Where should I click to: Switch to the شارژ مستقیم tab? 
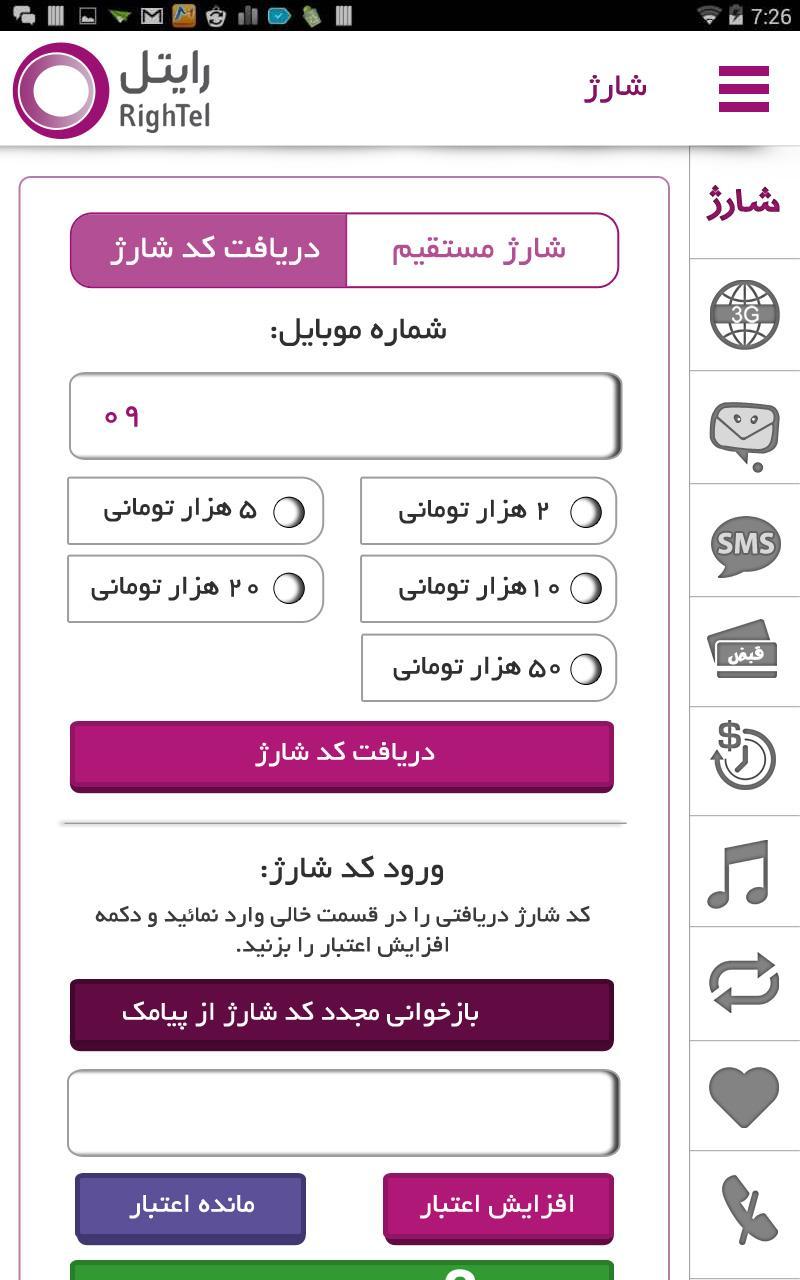482,251
